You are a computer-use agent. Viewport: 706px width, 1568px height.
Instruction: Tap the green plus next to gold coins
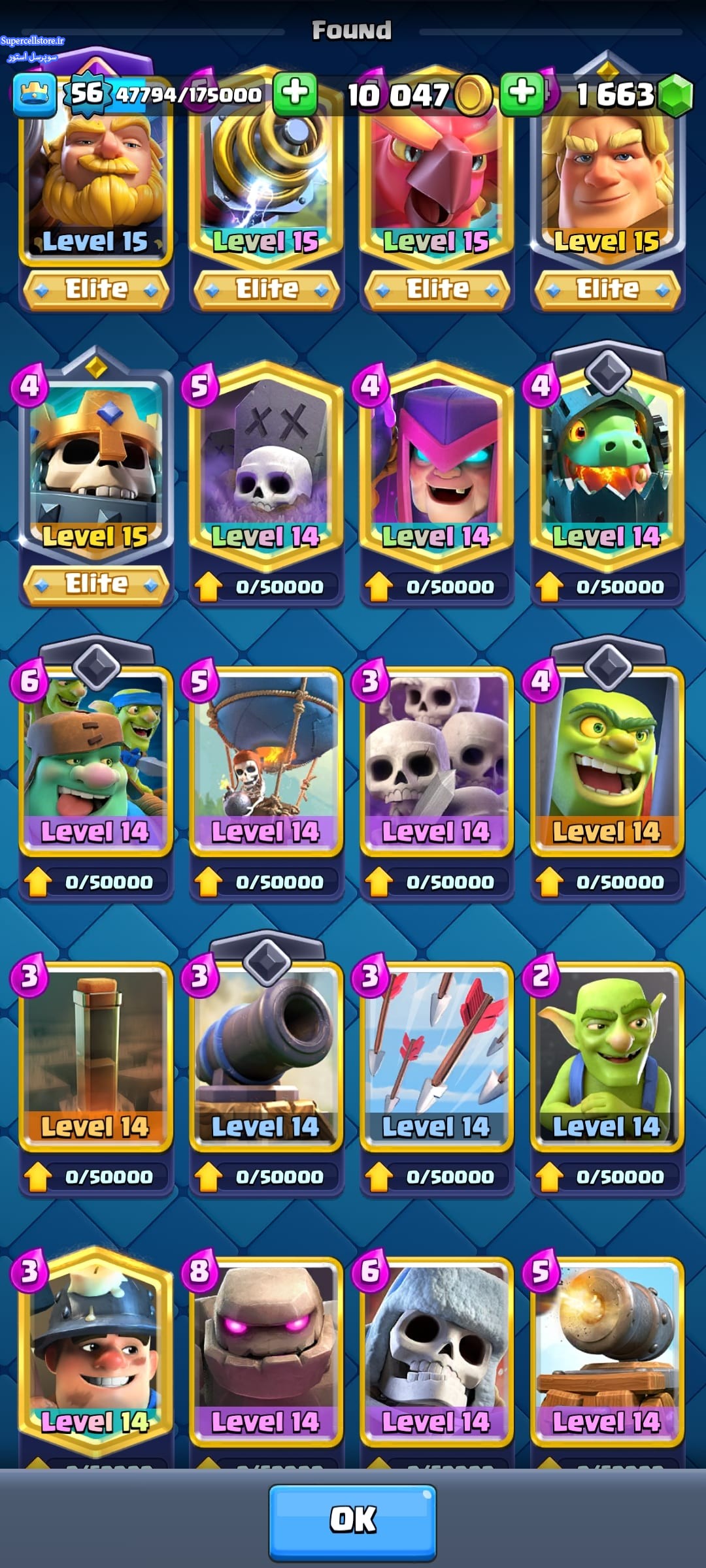522,93
